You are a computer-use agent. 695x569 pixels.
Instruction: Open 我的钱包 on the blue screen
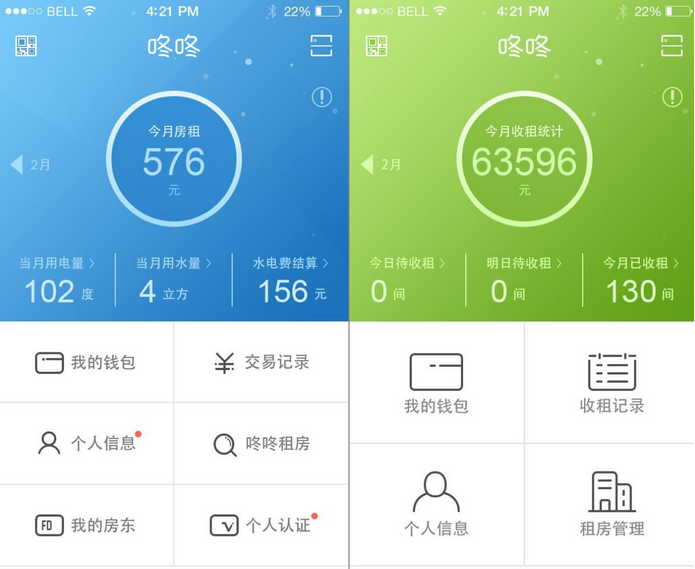coord(87,362)
